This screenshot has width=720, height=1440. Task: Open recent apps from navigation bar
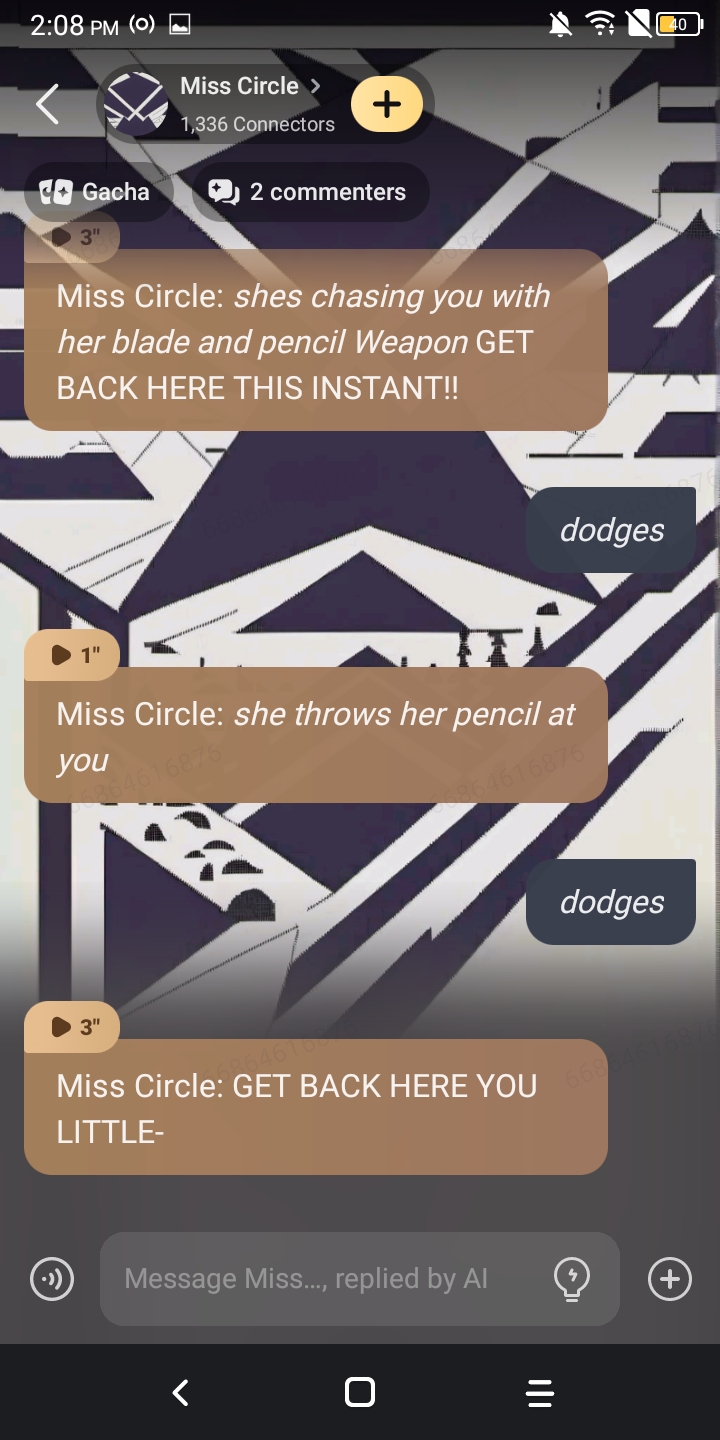point(540,1392)
